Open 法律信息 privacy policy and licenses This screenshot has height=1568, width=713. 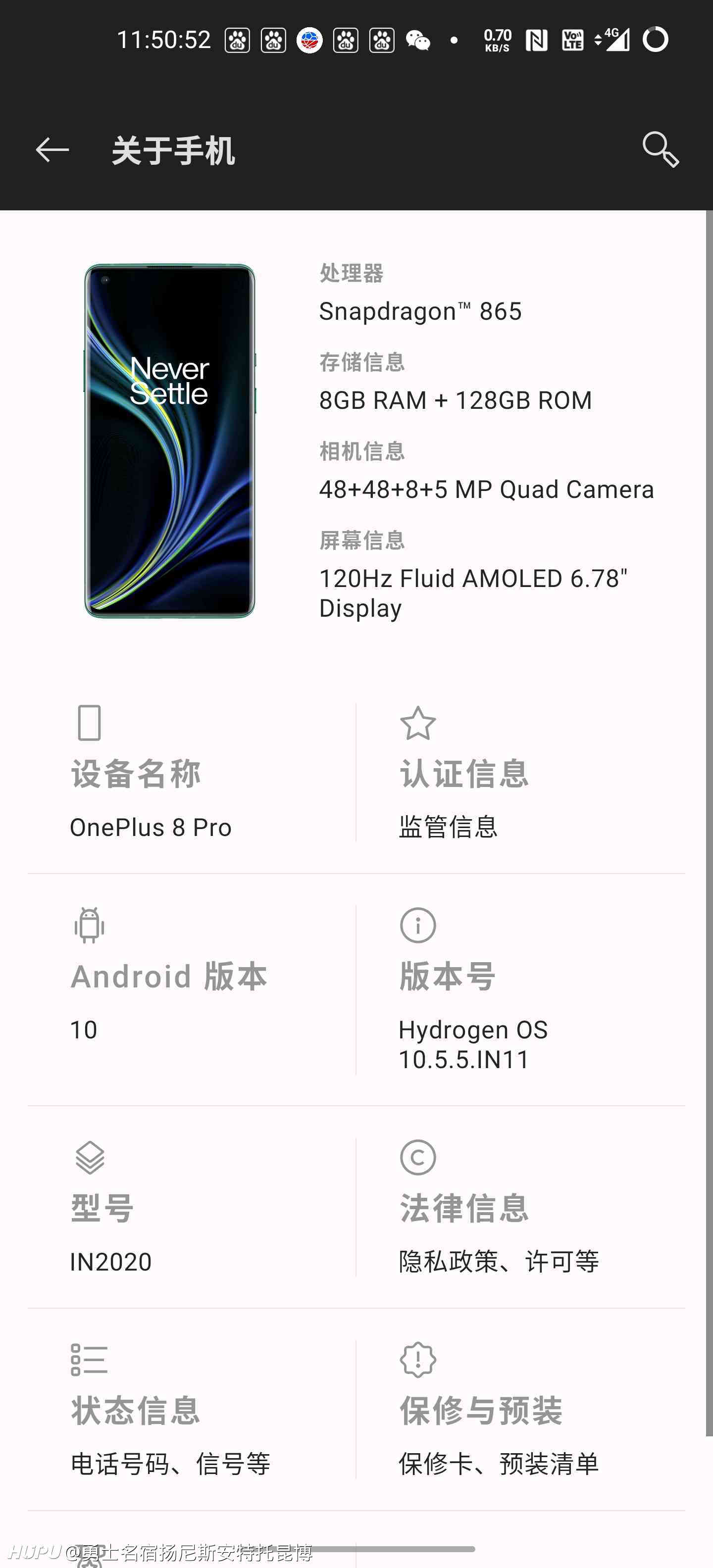(x=520, y=1207)
